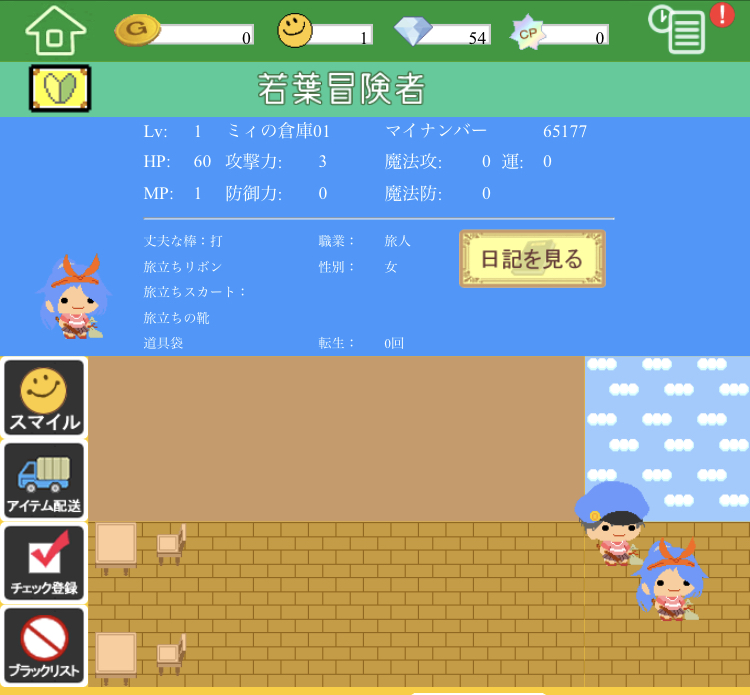The image size is (750, 695).
Task: Tap チェック登録 to register this player
Action: point(44,563)
